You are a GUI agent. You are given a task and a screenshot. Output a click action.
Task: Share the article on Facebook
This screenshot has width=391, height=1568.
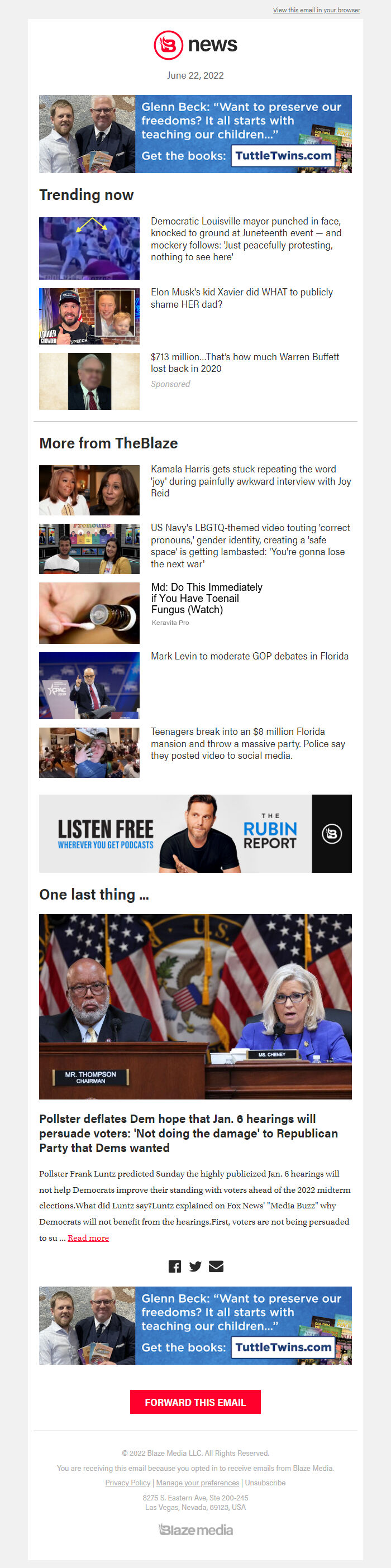(175, 1266)
